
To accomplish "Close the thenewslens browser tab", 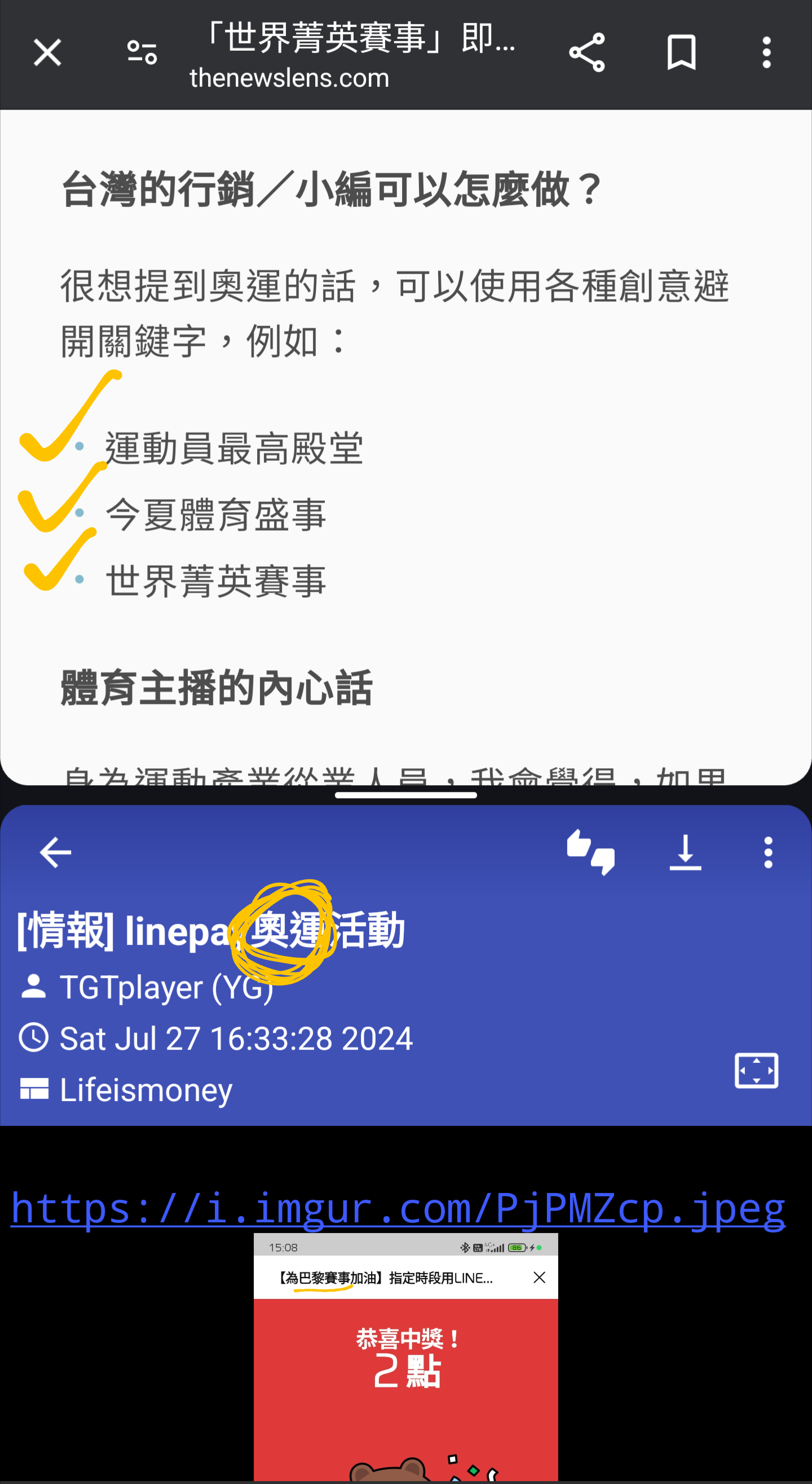I will [47, 53].
